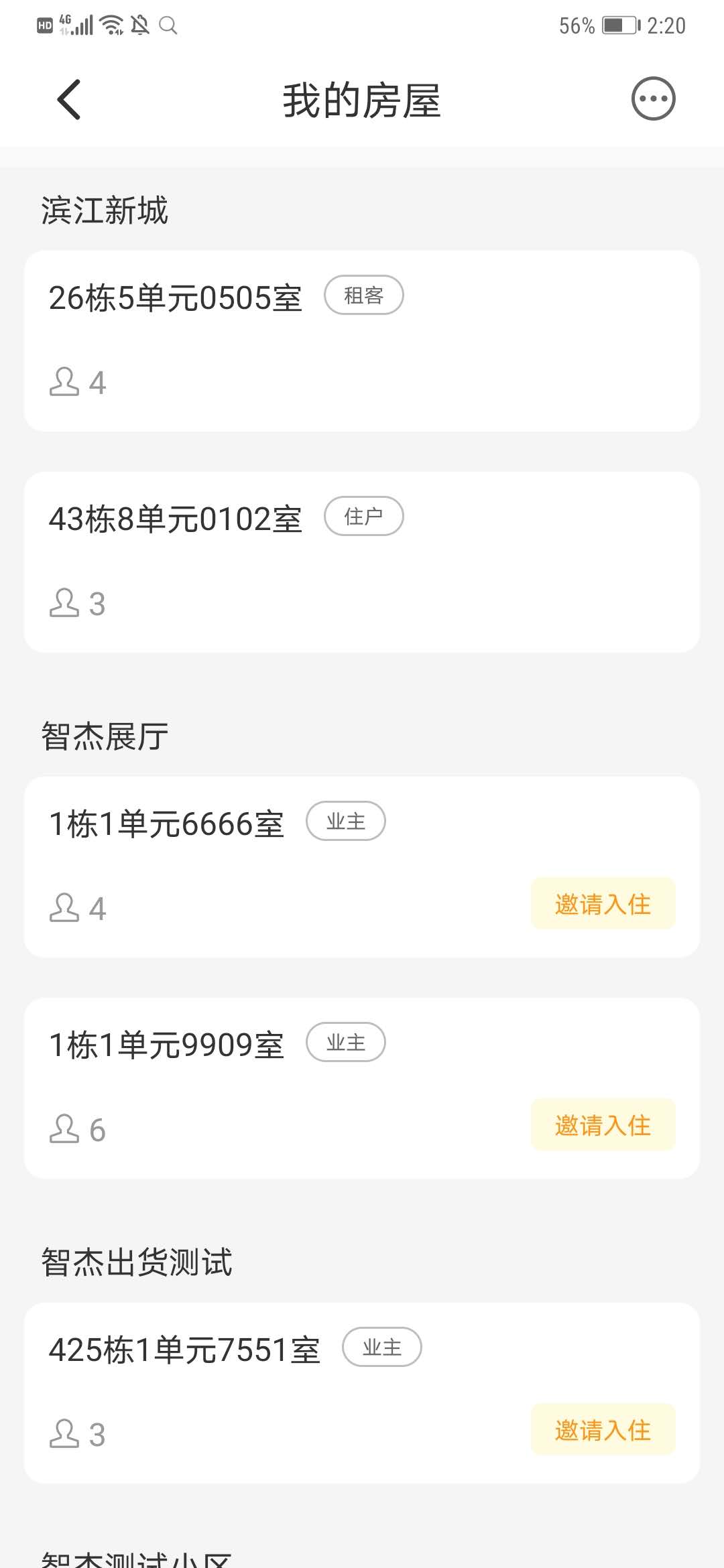724x1568 pixels.
Task: Tap 邀请入住 for 425栋1单元7551室
Action: click(603, 1430)
